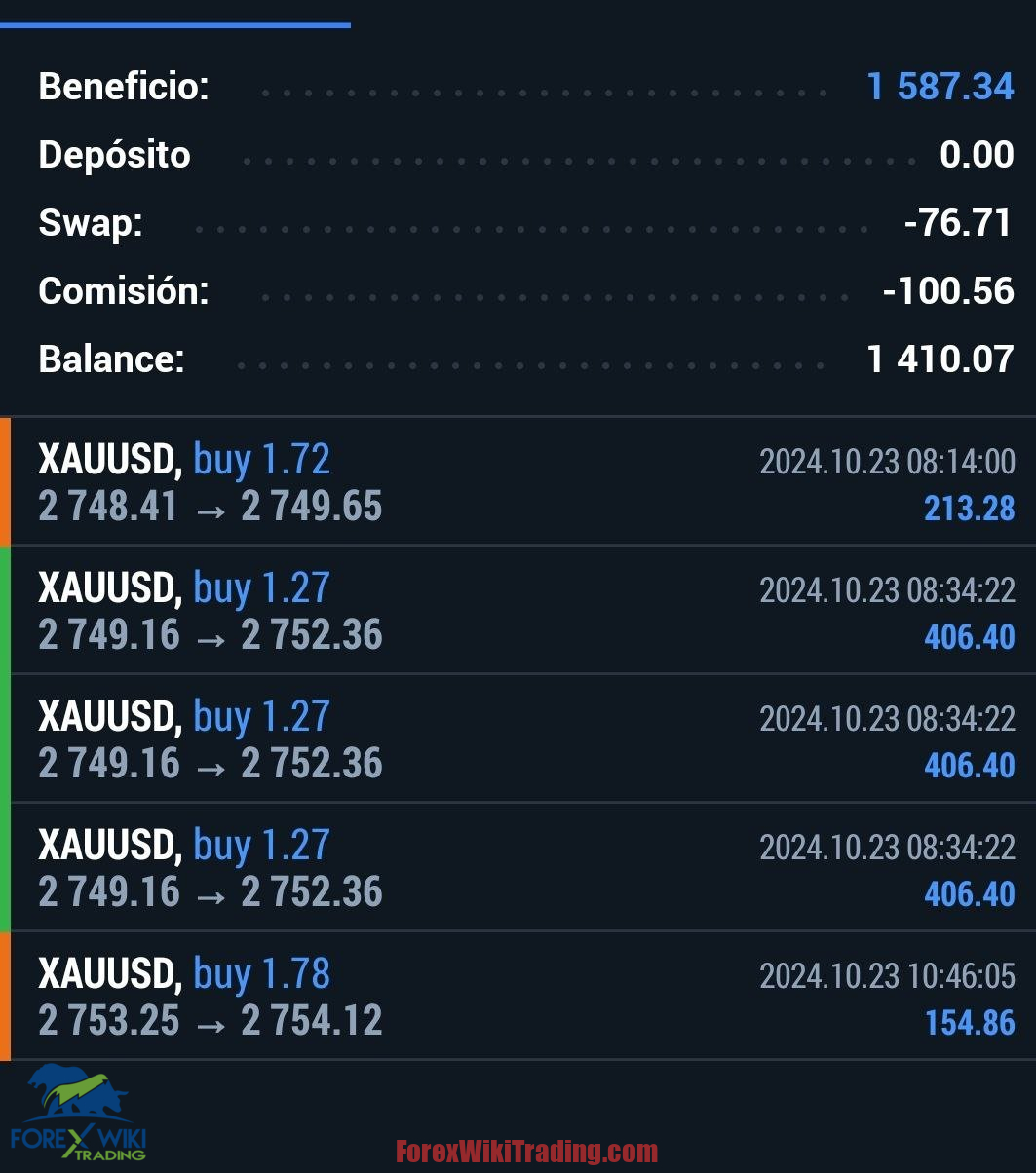Select the blue buy 1.27 label
1036x1173 pixels.
pos(261,587)
